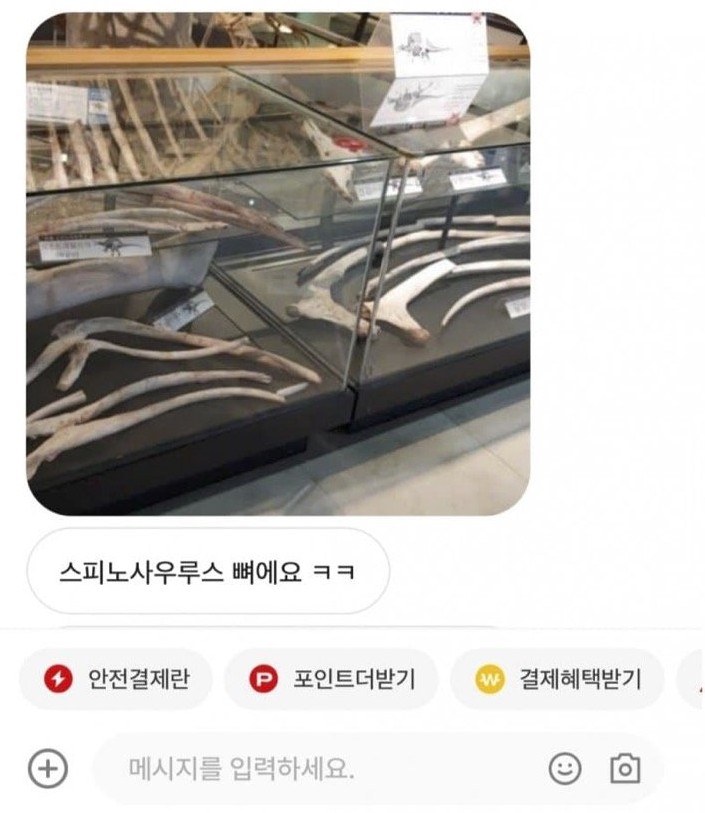The height and width of the screenshot is (813, 705).
Task: Open the emoji picker
Action: [565, 768]
